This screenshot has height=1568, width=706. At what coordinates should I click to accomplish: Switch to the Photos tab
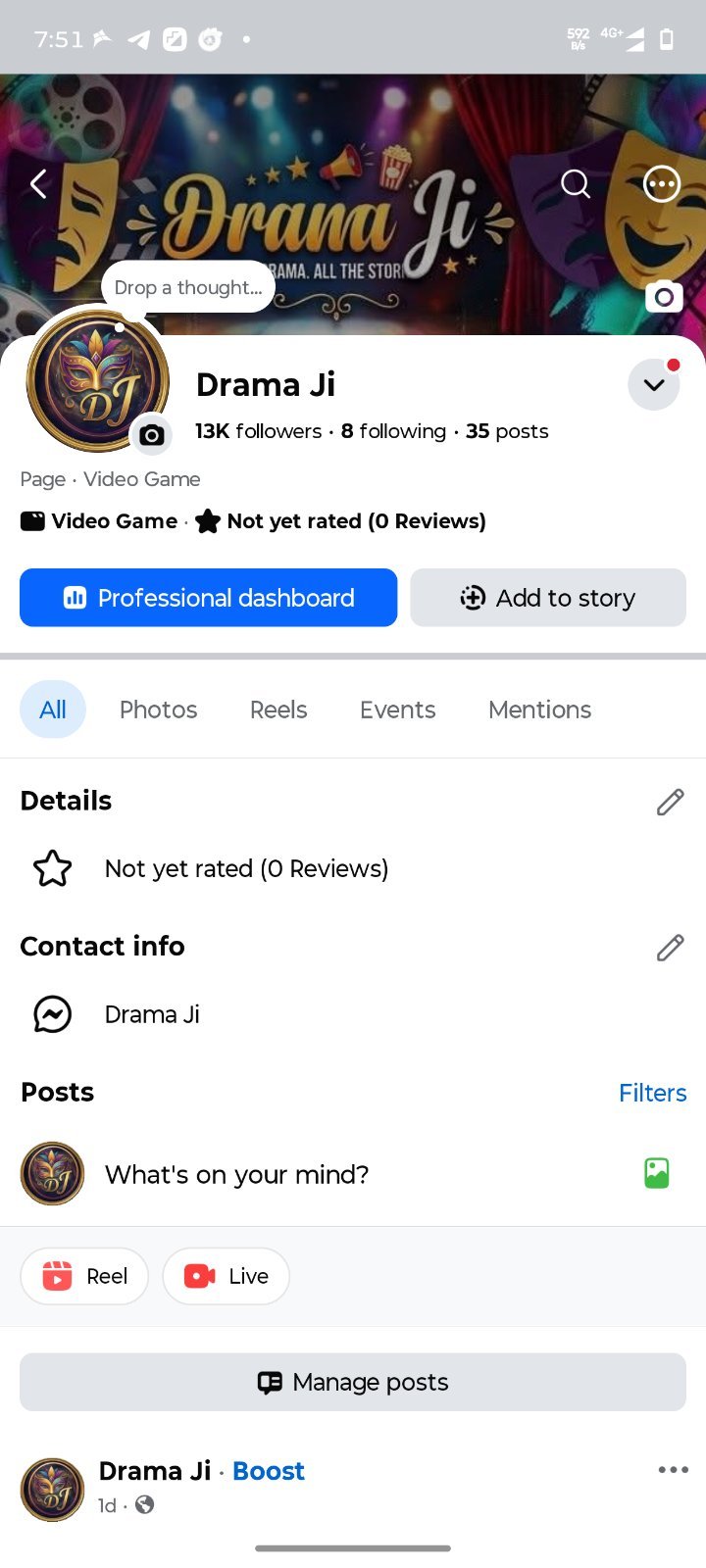coord(159,710)
